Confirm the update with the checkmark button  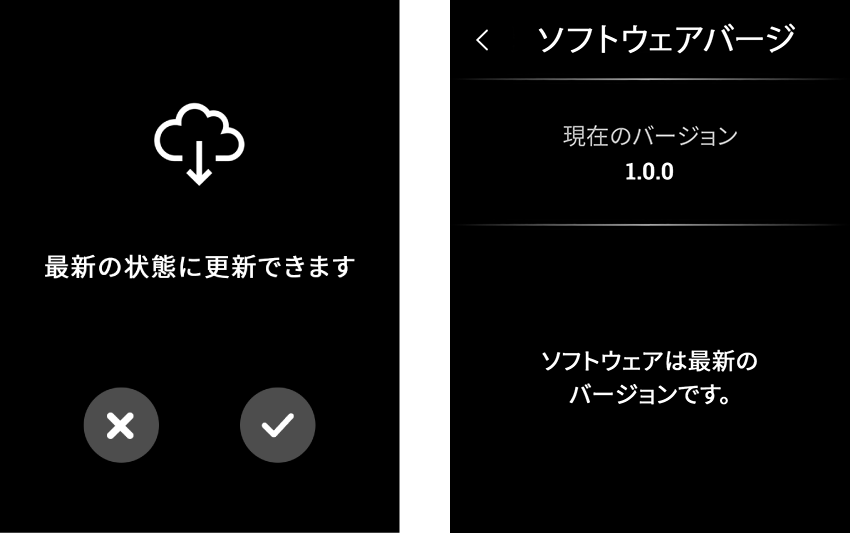coord(277,425)
